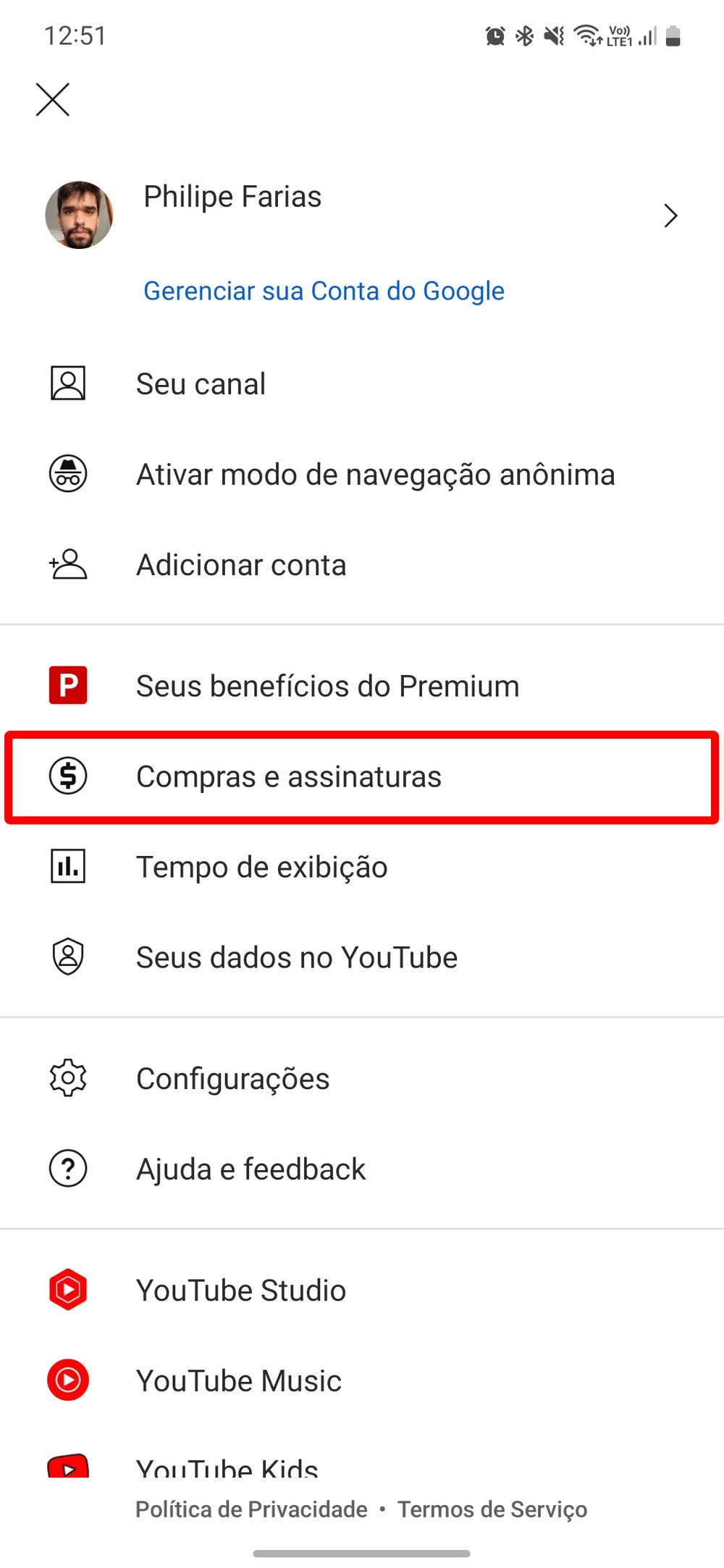Read the Política de Privacidade
The height and width of the screenshot is (1568, 724).
coord(251,1509)
